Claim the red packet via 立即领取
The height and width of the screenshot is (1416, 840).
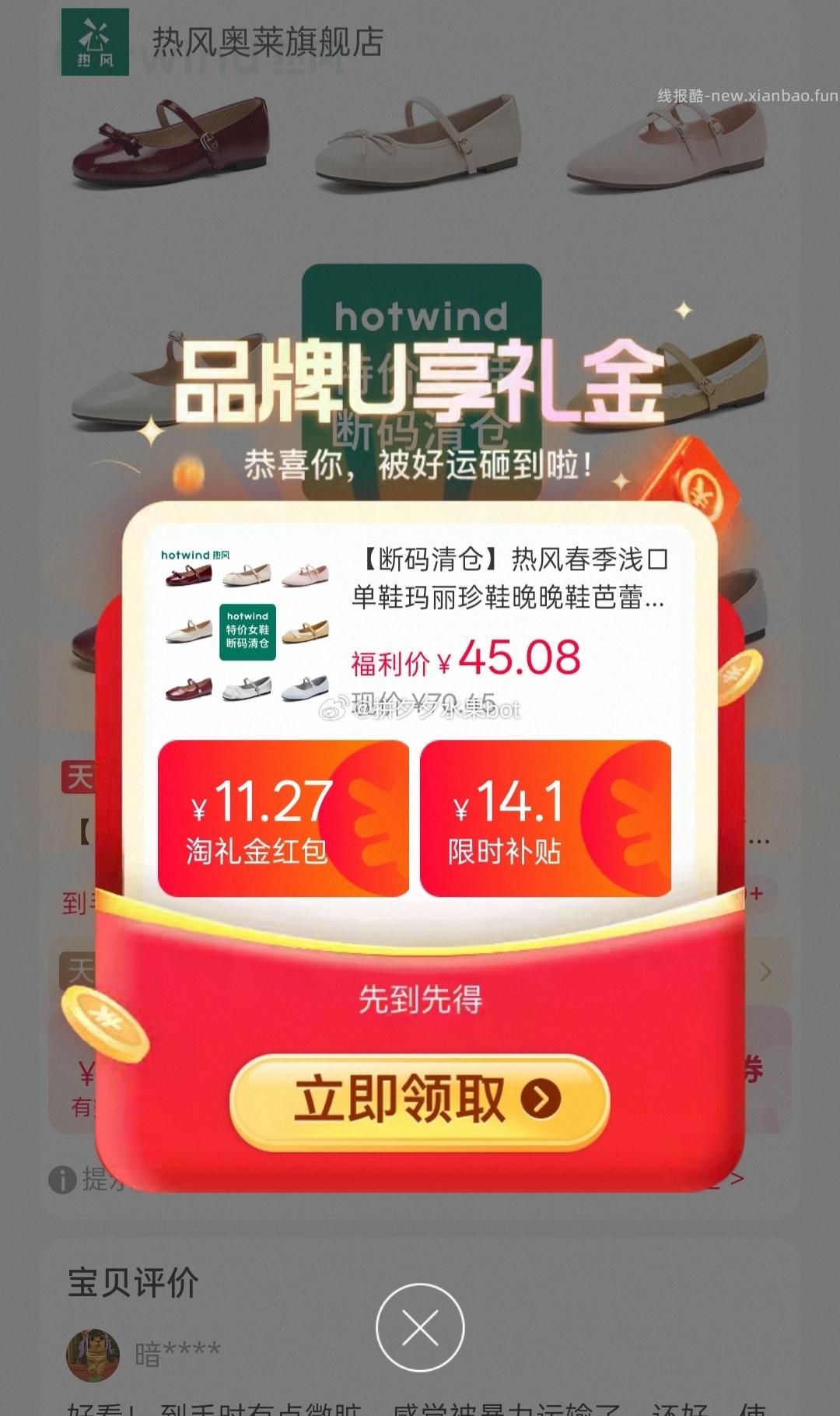(419, 1101)
